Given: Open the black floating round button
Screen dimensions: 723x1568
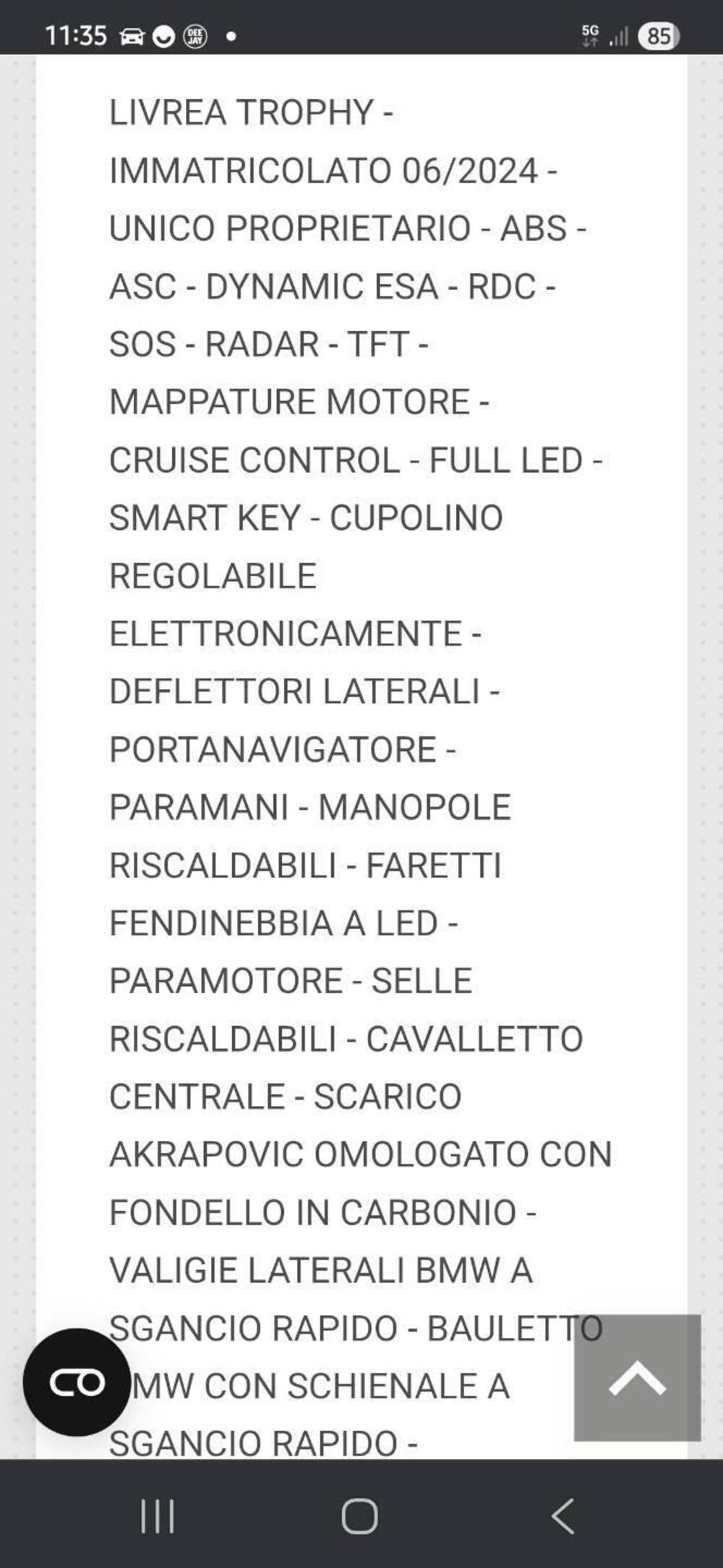Looking at the screenshot, I should (77, 1381).
